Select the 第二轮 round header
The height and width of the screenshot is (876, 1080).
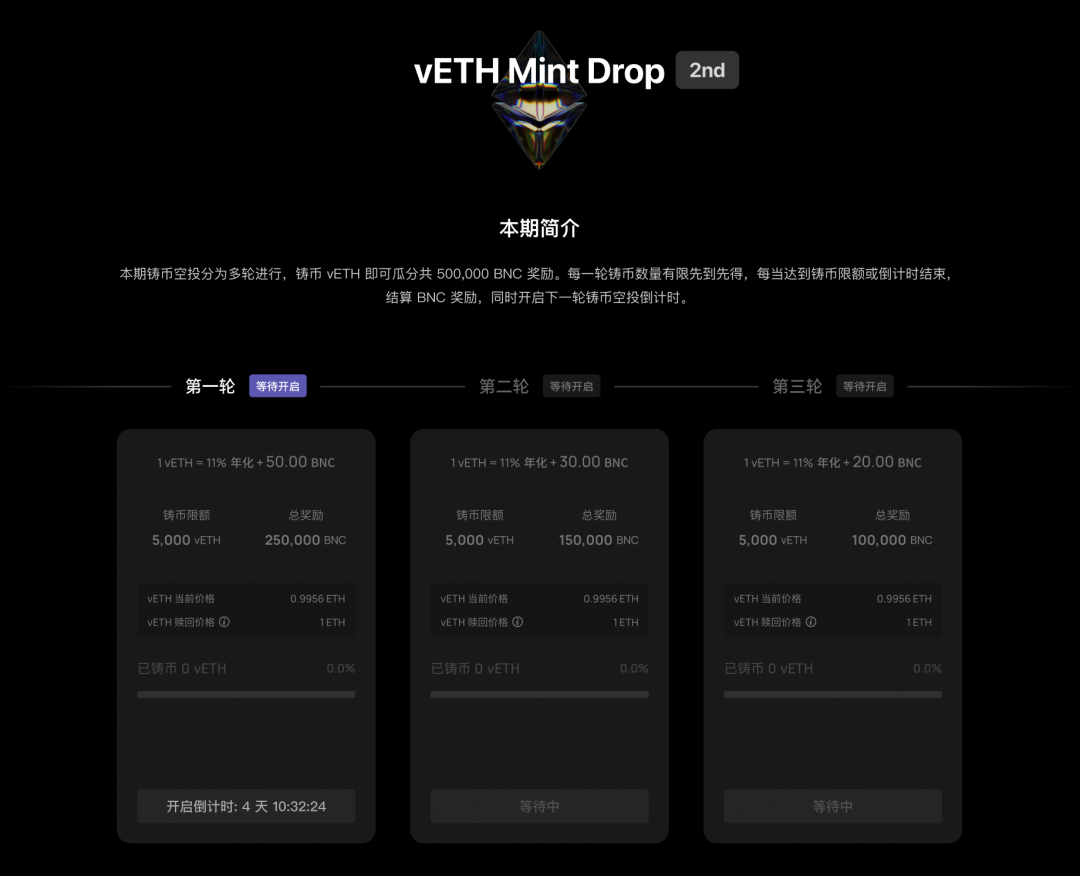click(x=503, y=386)
